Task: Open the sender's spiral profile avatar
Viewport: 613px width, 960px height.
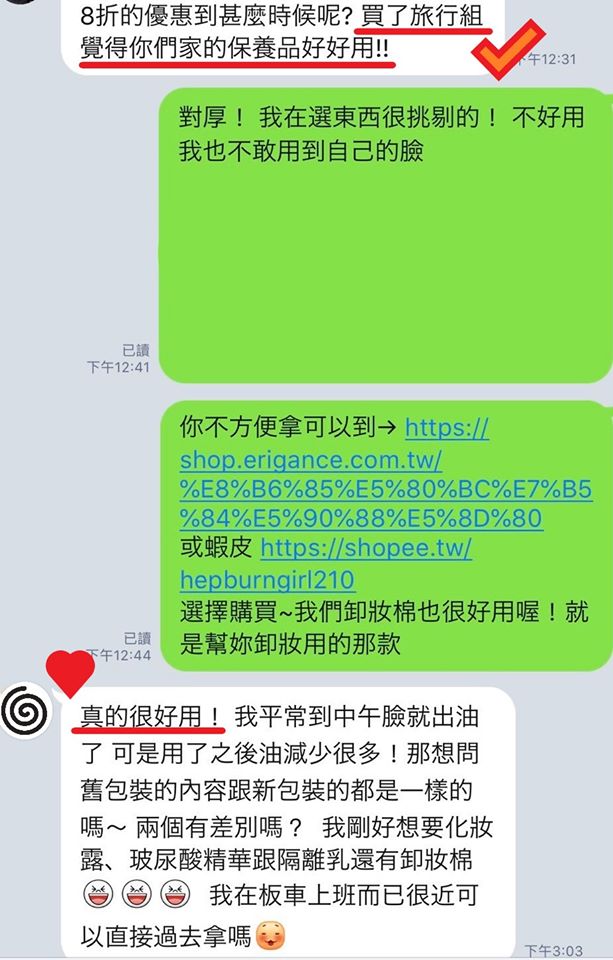Action: pyautogui.click(x=24, y=713)
